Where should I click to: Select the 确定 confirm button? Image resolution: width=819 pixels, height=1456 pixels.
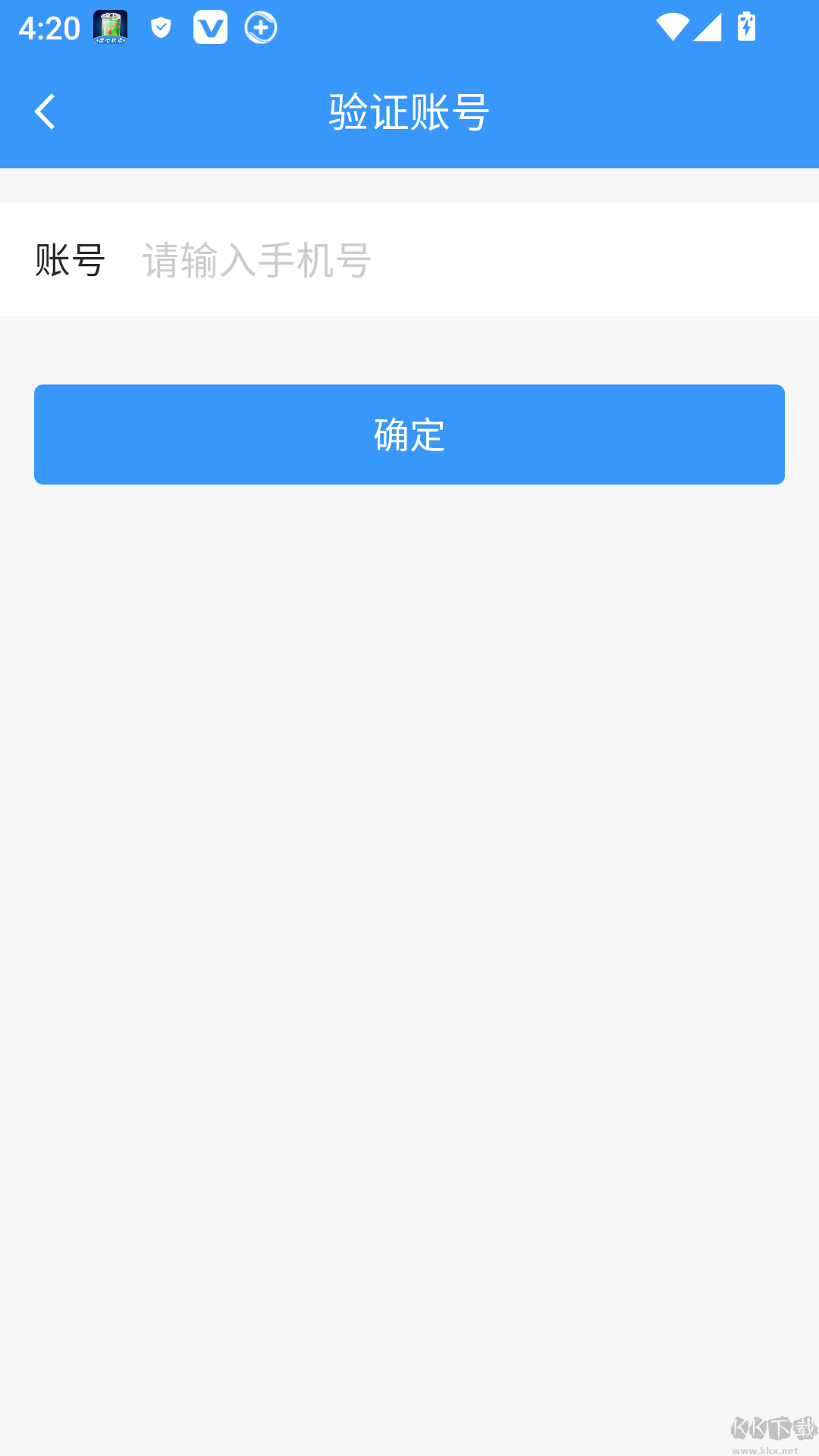click(x=409, y=434)
